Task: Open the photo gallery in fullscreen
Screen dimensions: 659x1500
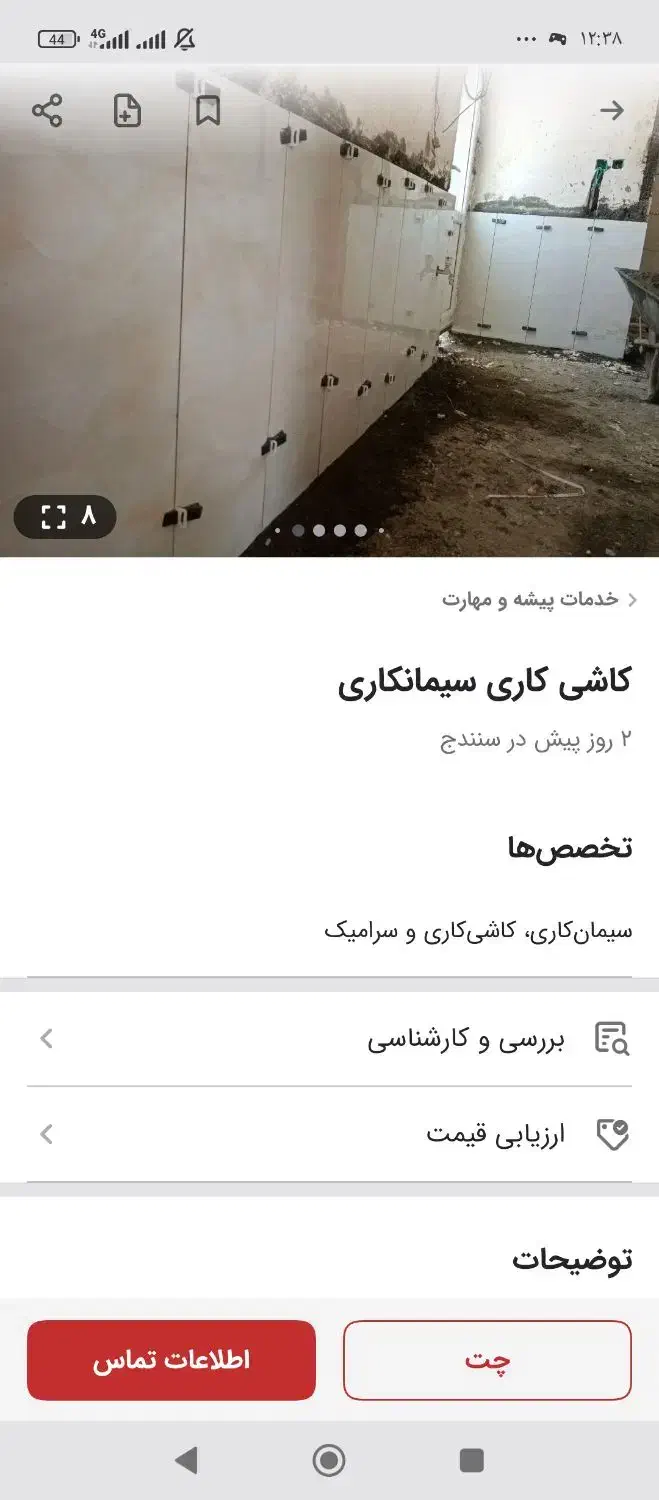Action: pyautogui.click(x=65, y=516)
